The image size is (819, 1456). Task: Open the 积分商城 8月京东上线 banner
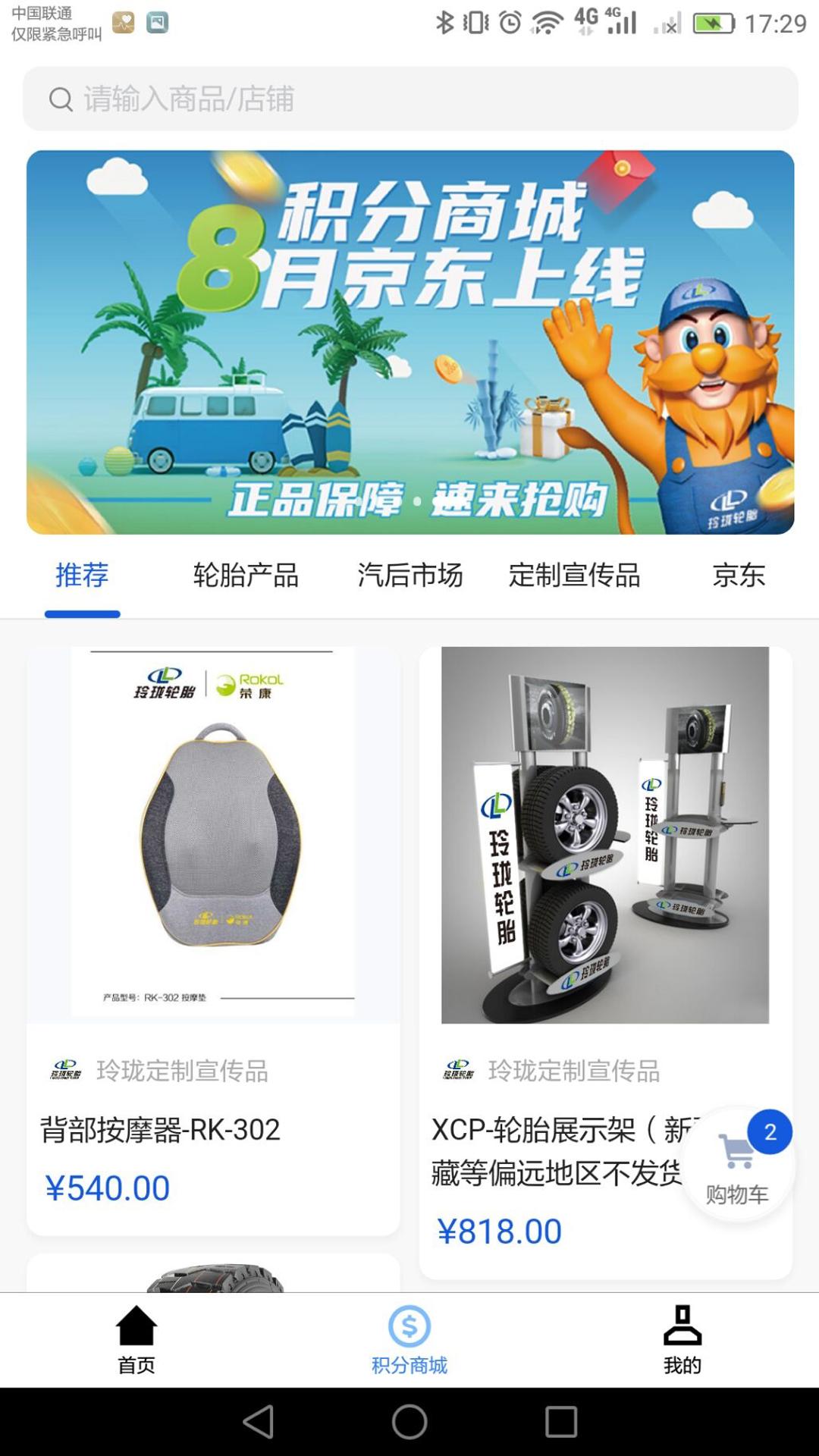click(x=409, y=341)
